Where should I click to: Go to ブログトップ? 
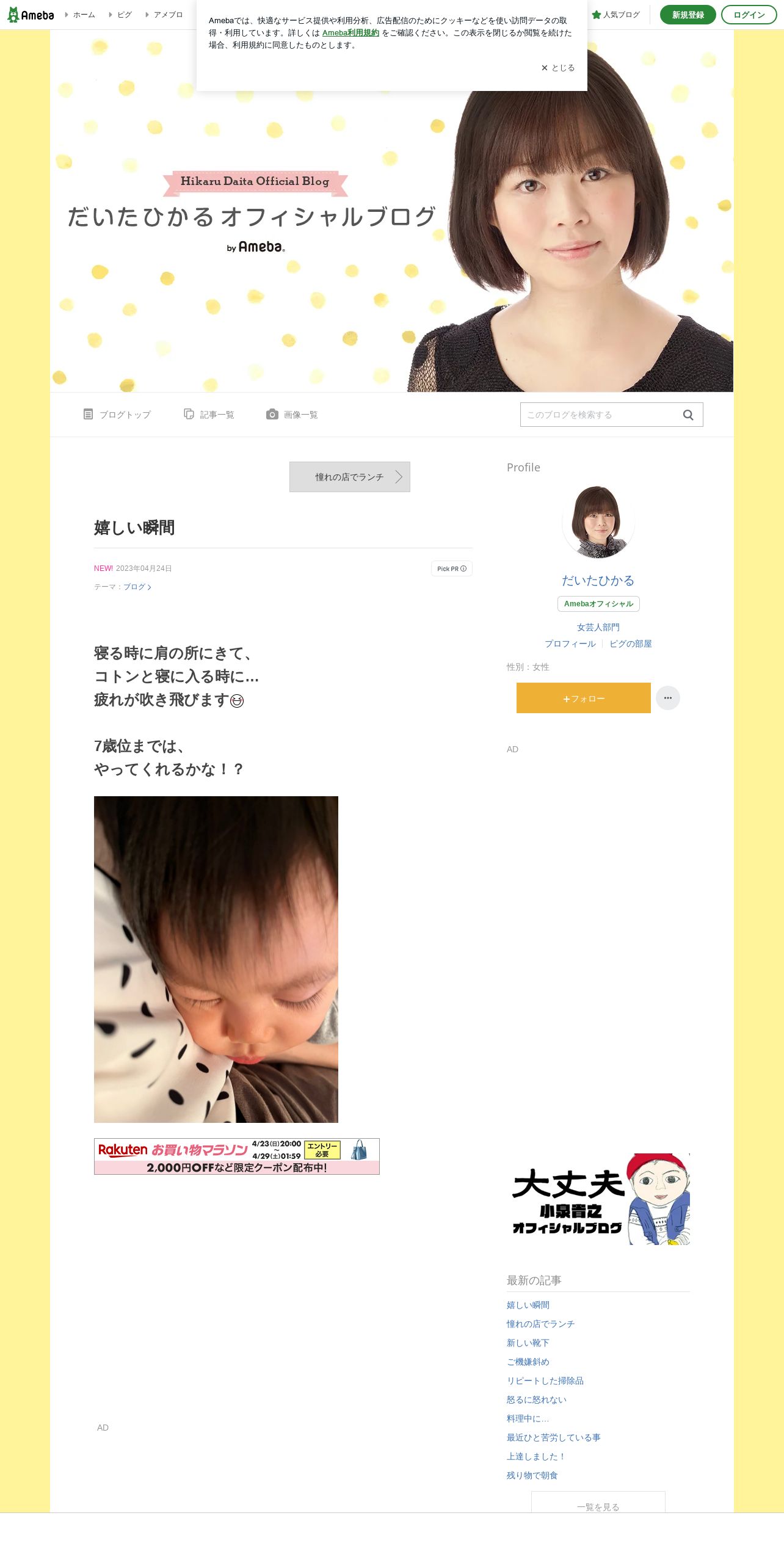(117, 415)
